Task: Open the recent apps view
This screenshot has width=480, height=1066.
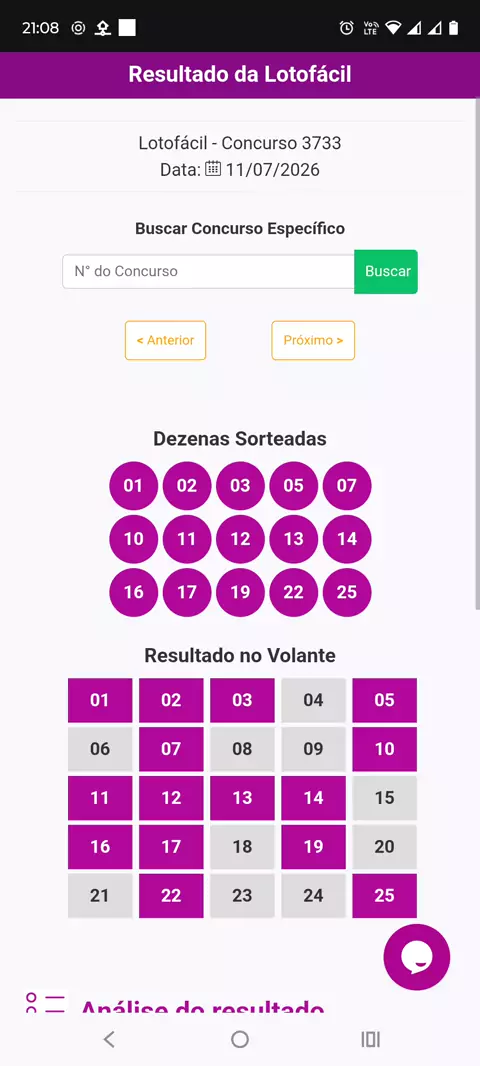Action: 371,1039
